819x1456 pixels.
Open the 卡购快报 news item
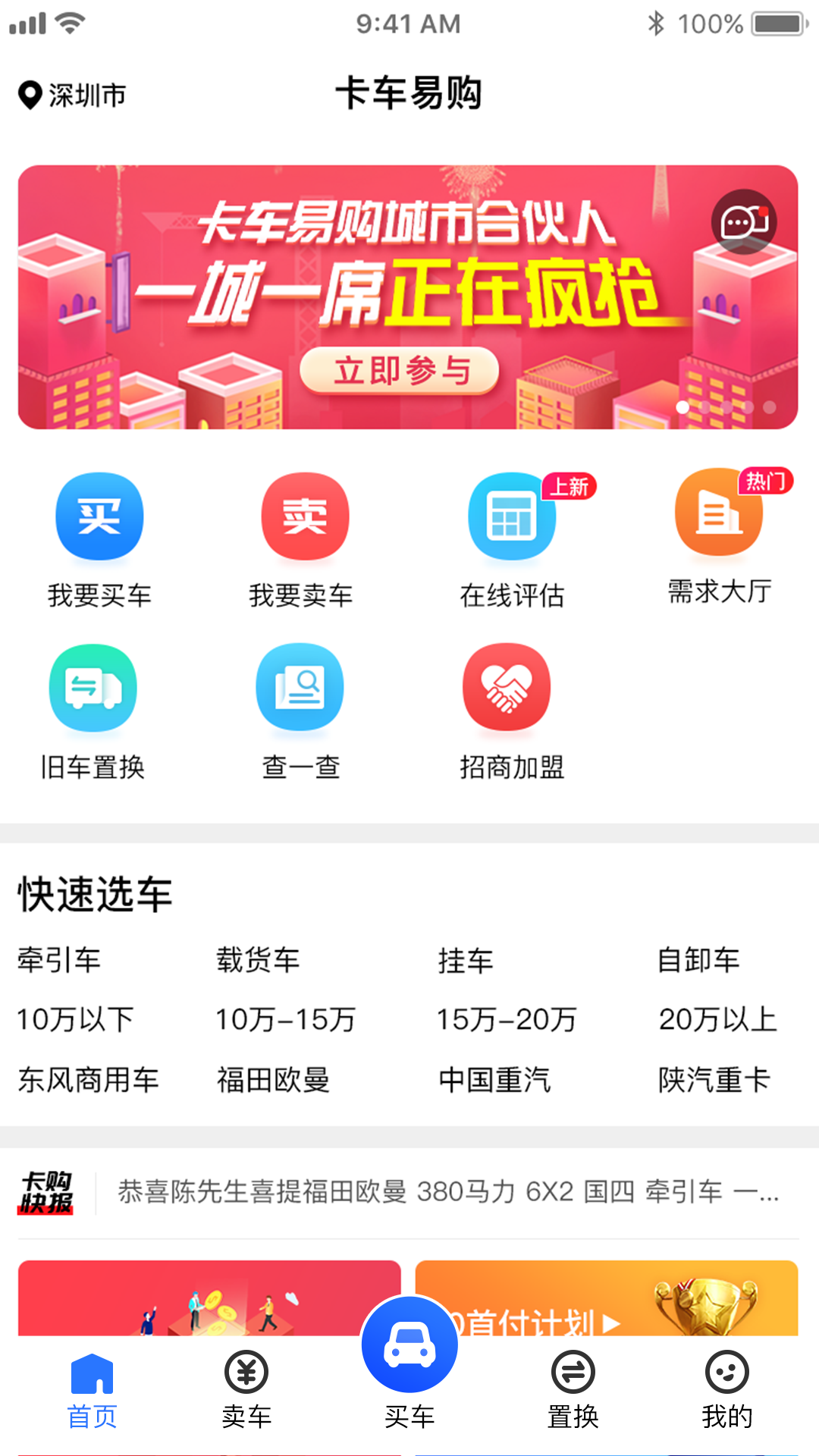tap(447, 1192)
